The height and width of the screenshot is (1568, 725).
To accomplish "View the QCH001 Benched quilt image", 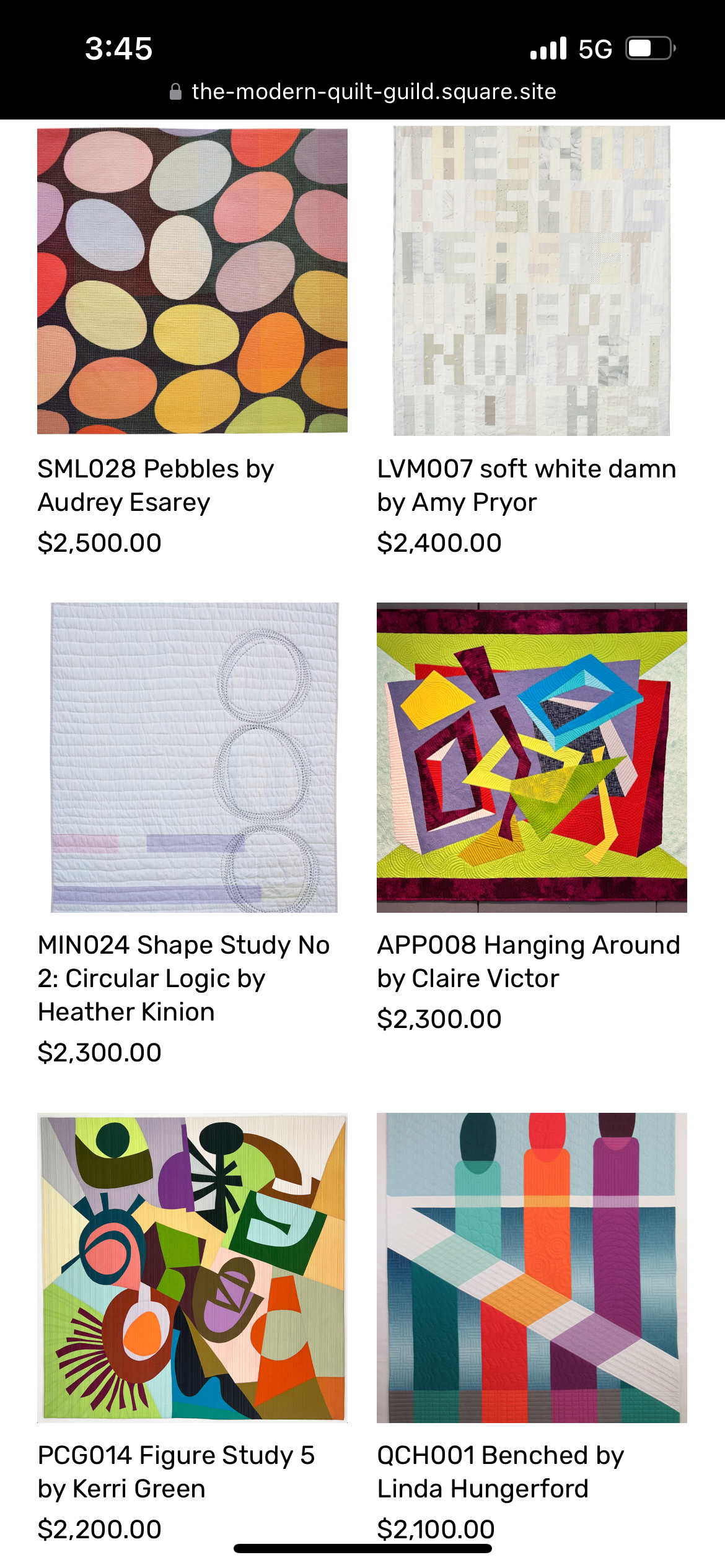I will (x=532, y=1267).
